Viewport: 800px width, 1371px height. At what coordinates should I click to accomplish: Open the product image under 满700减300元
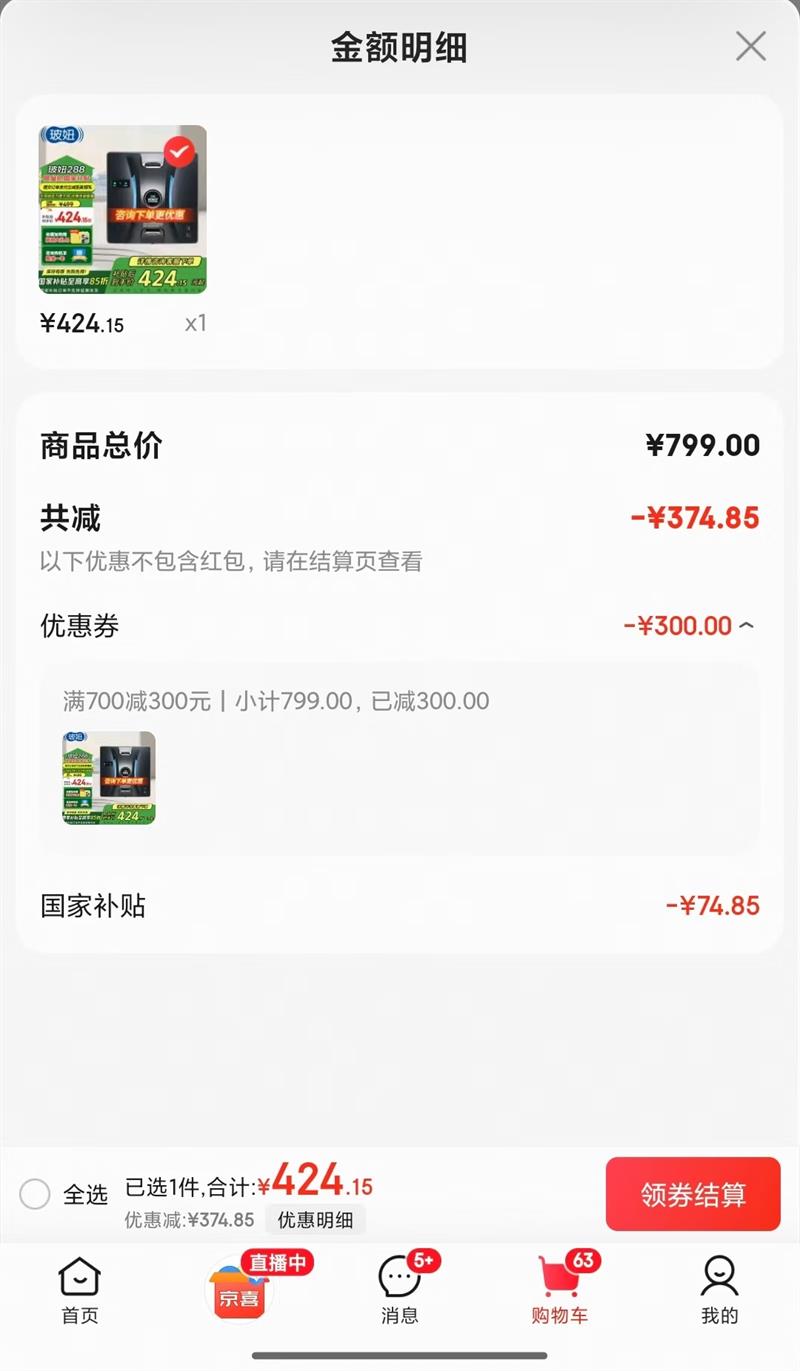click(x=109, y=778)
